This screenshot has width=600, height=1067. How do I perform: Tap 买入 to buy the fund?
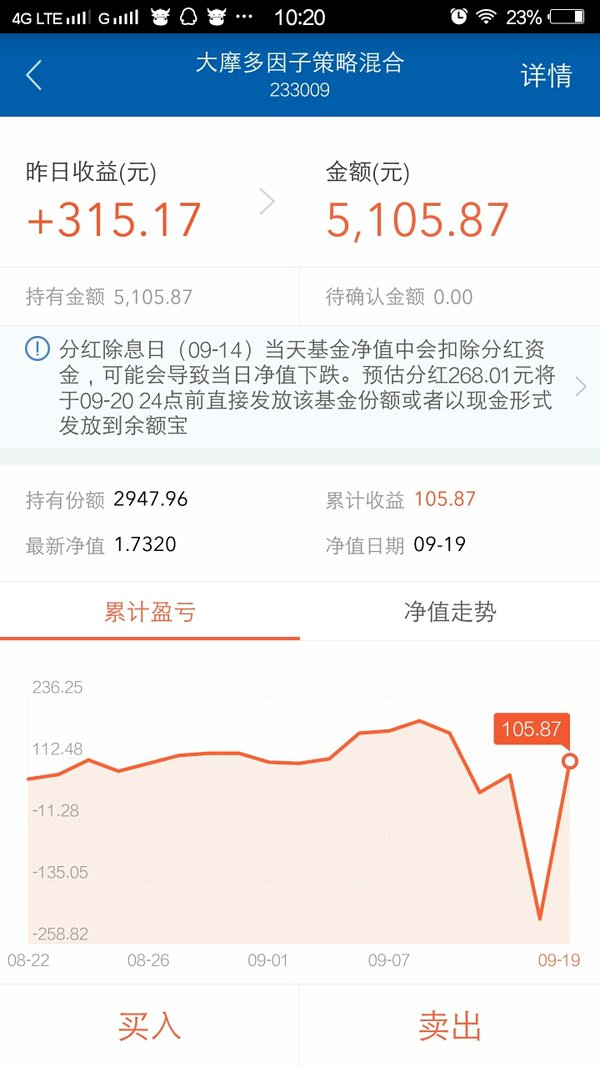tap(150, 1025)
